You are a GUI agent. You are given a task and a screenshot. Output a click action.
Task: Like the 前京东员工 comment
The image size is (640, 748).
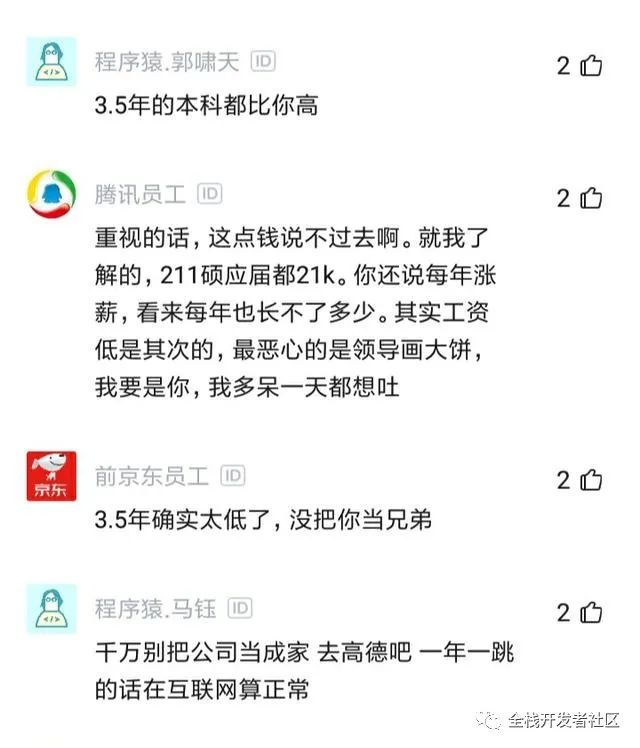coord(591,480)
